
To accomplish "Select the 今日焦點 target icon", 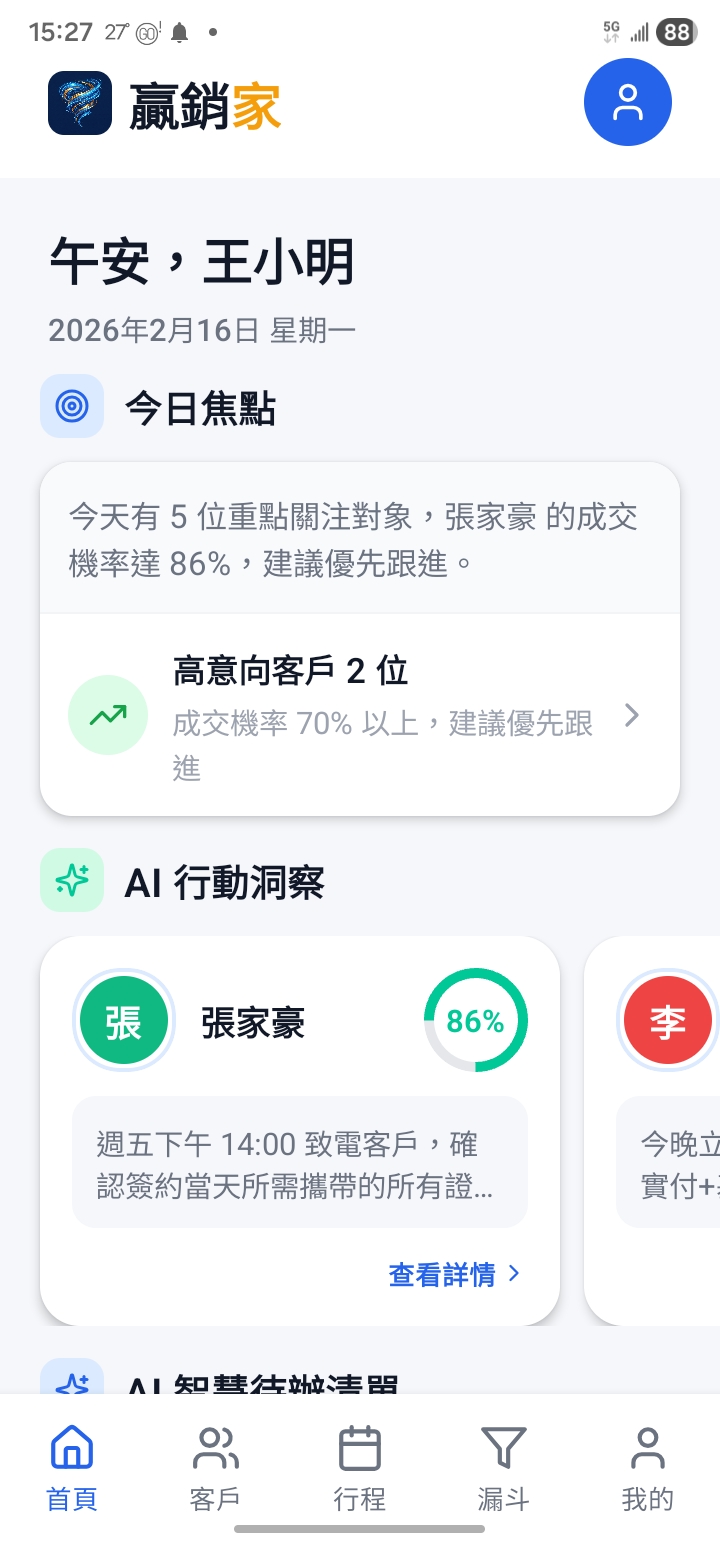I will (72, 406).
